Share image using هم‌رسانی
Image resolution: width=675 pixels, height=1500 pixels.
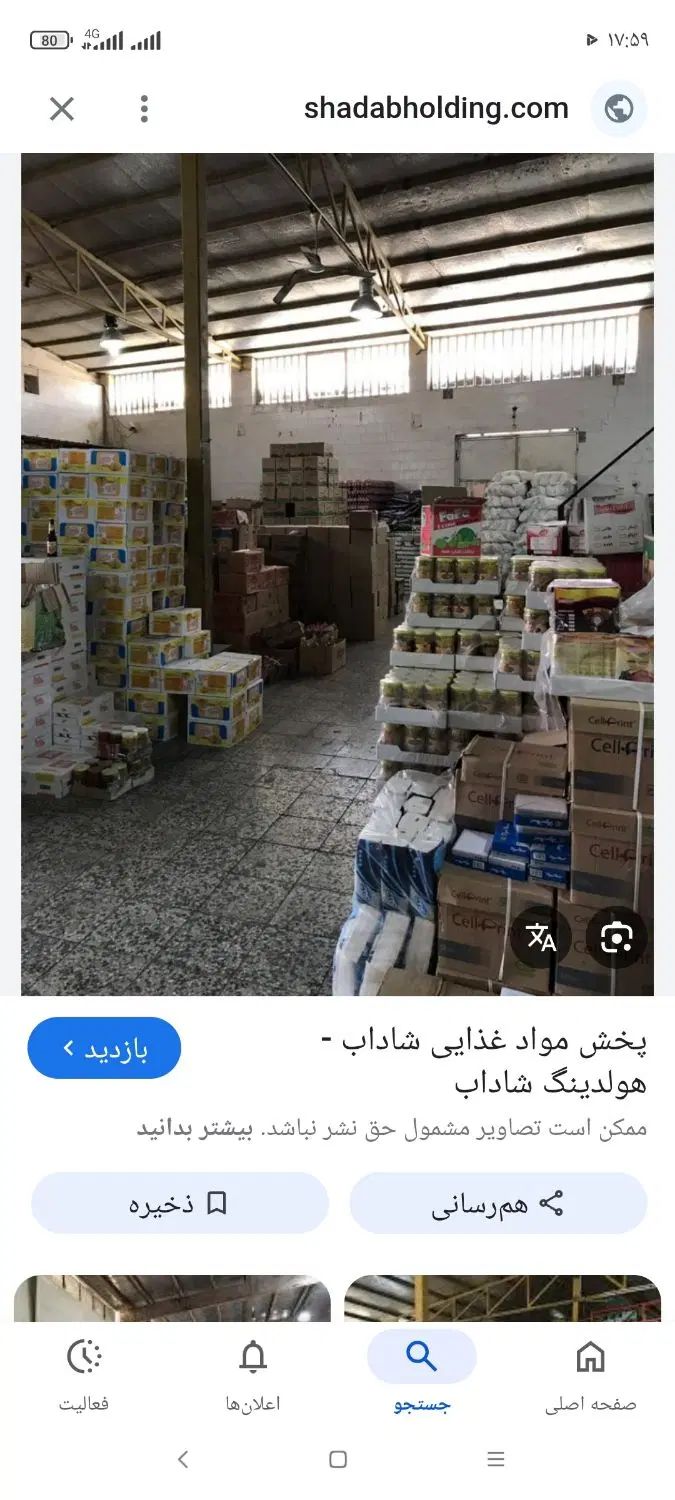coord(498,1203)
